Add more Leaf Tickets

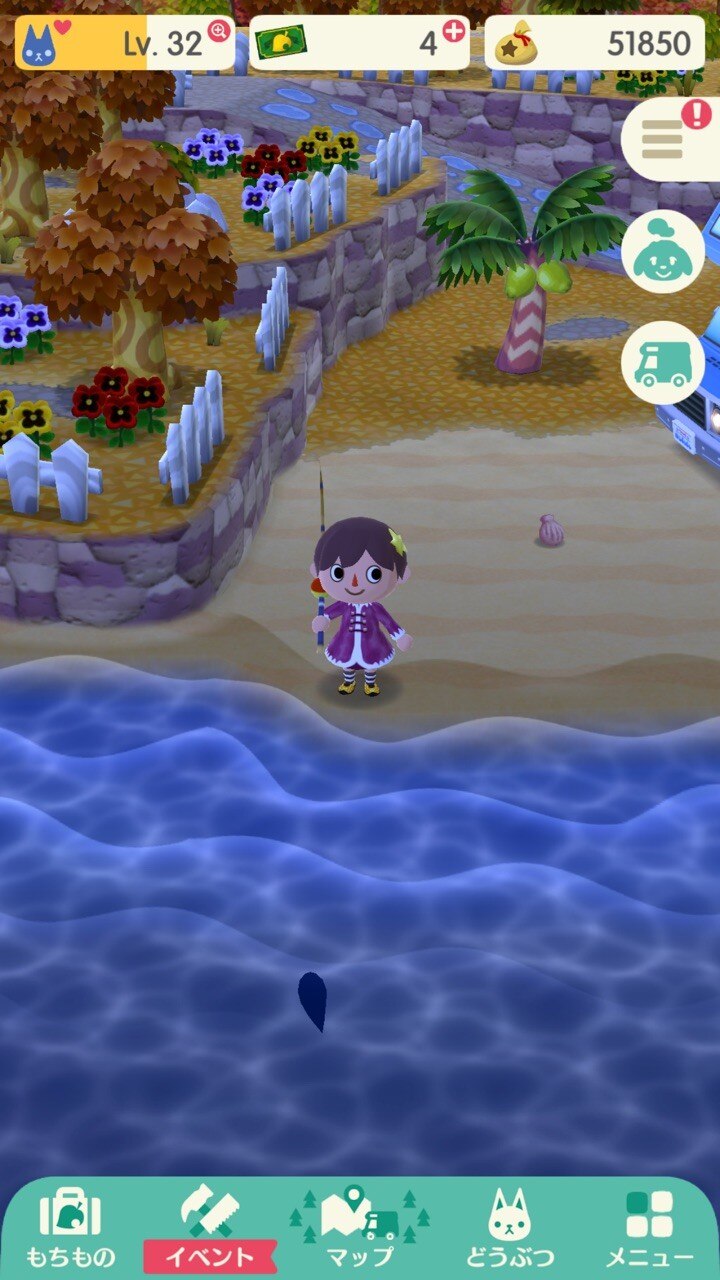click(454, 31)
